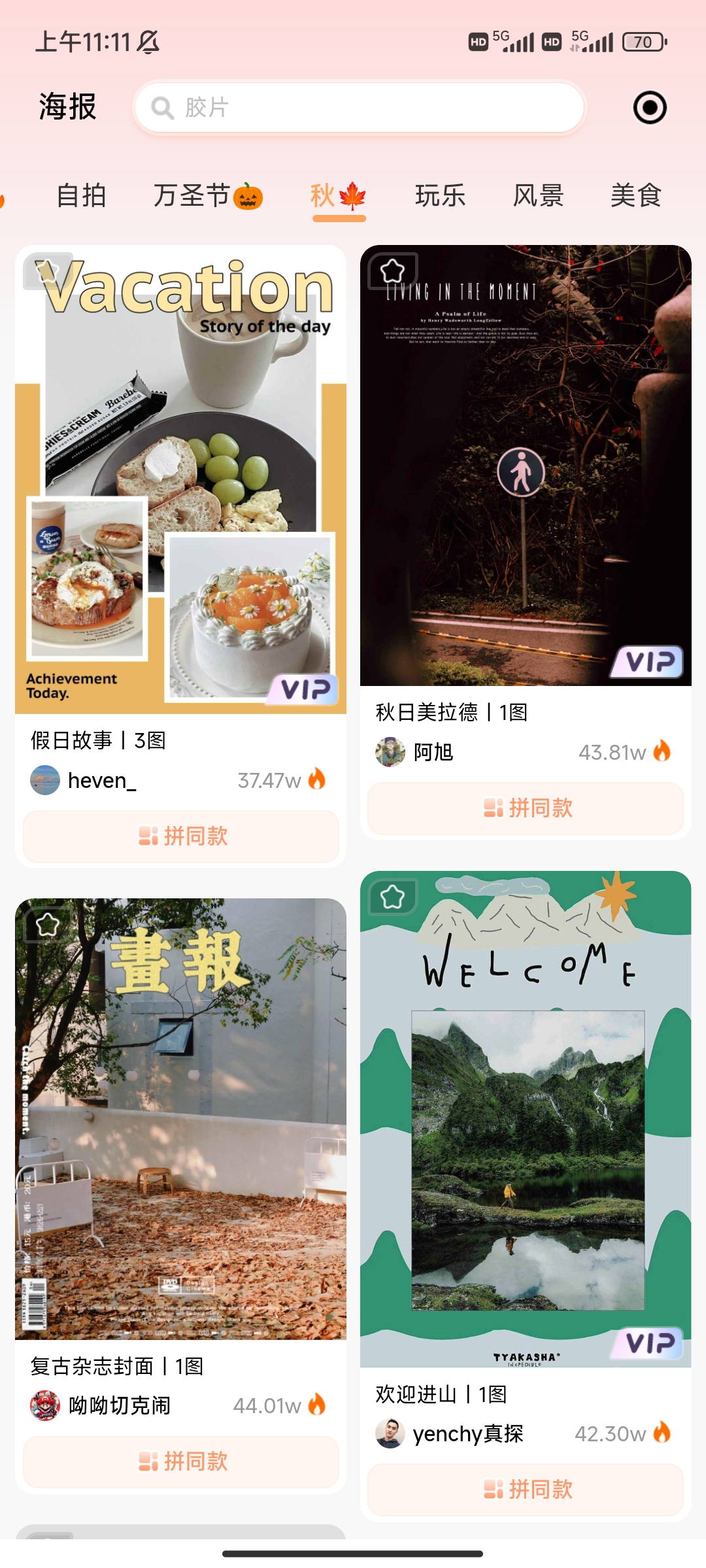Switch to the 万圣节 tab
The width and height of the screenshot is (706, 1568).
(207, 195)
